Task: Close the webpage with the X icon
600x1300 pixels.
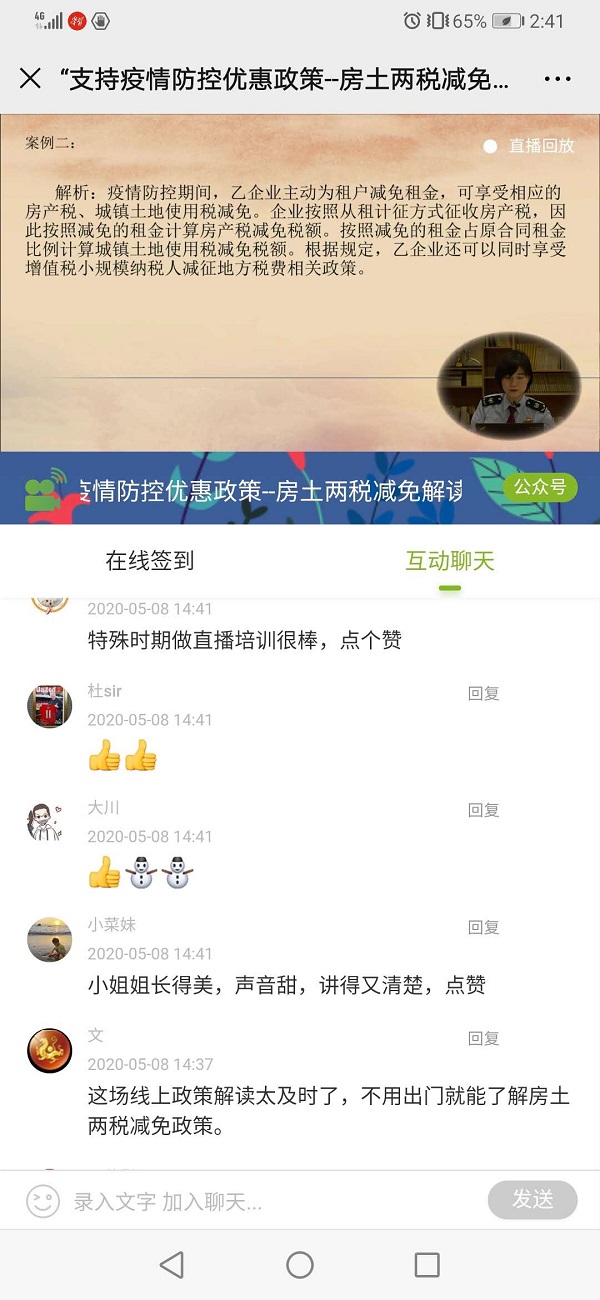Action: click(31, 78)
